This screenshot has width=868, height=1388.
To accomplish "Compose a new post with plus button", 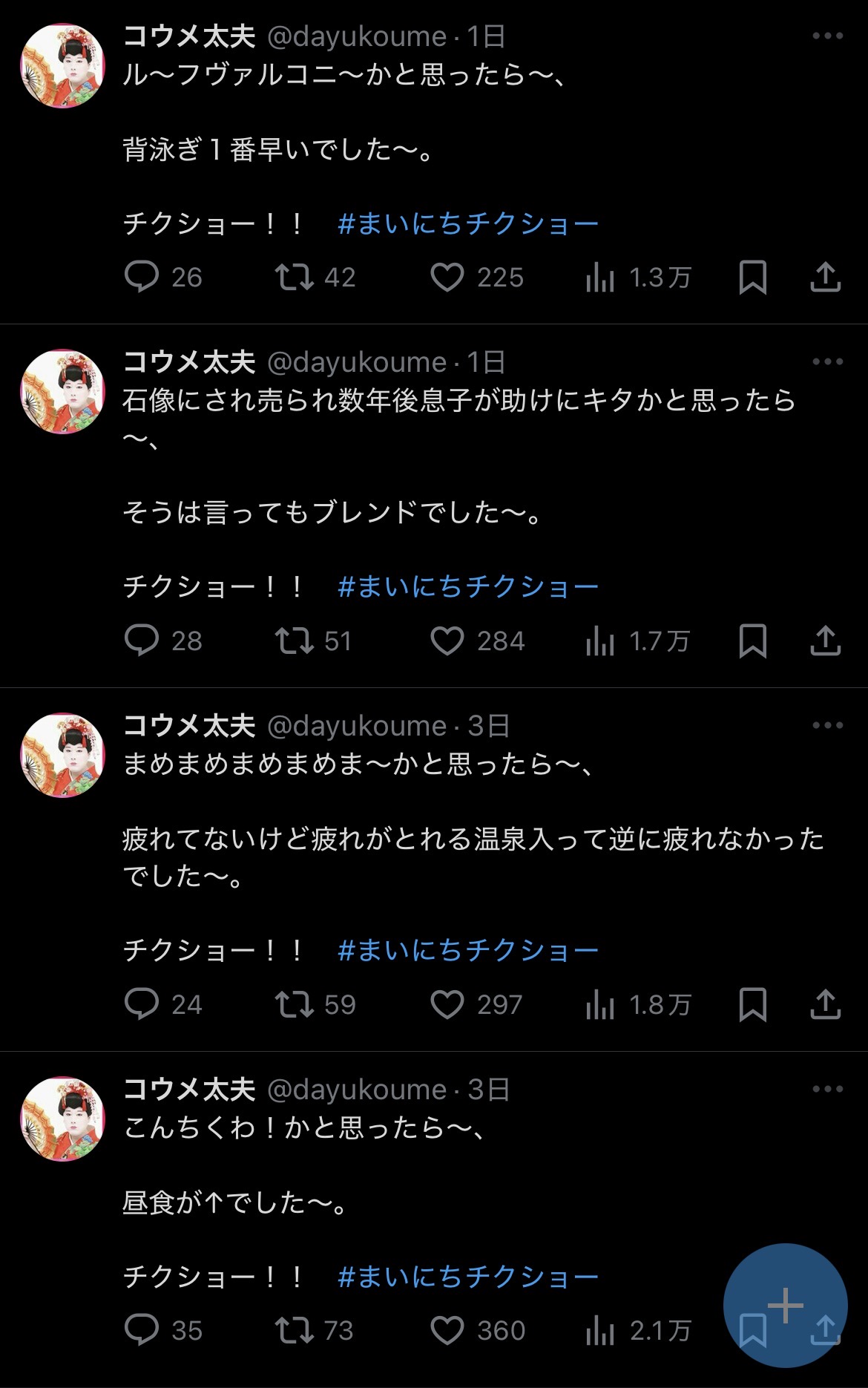I will pos(785,1305).
